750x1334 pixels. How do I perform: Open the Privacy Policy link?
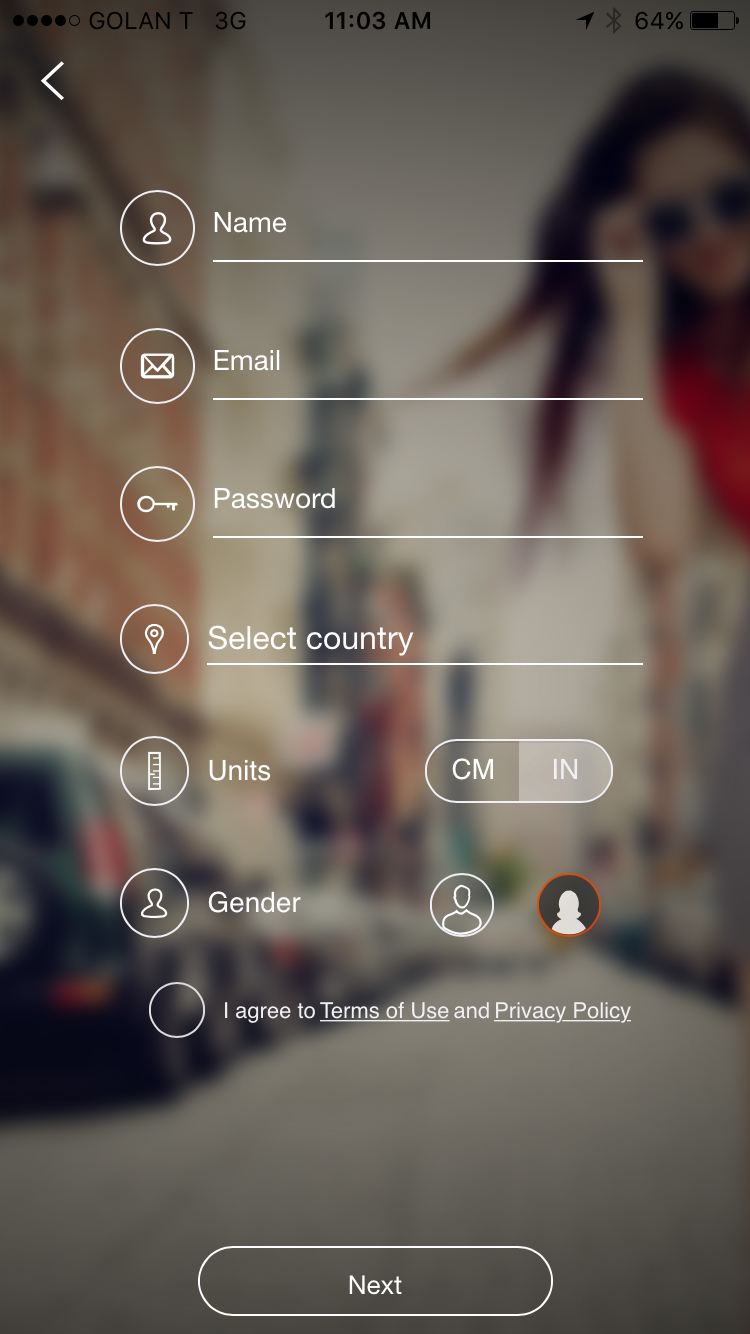point(562,1011)
